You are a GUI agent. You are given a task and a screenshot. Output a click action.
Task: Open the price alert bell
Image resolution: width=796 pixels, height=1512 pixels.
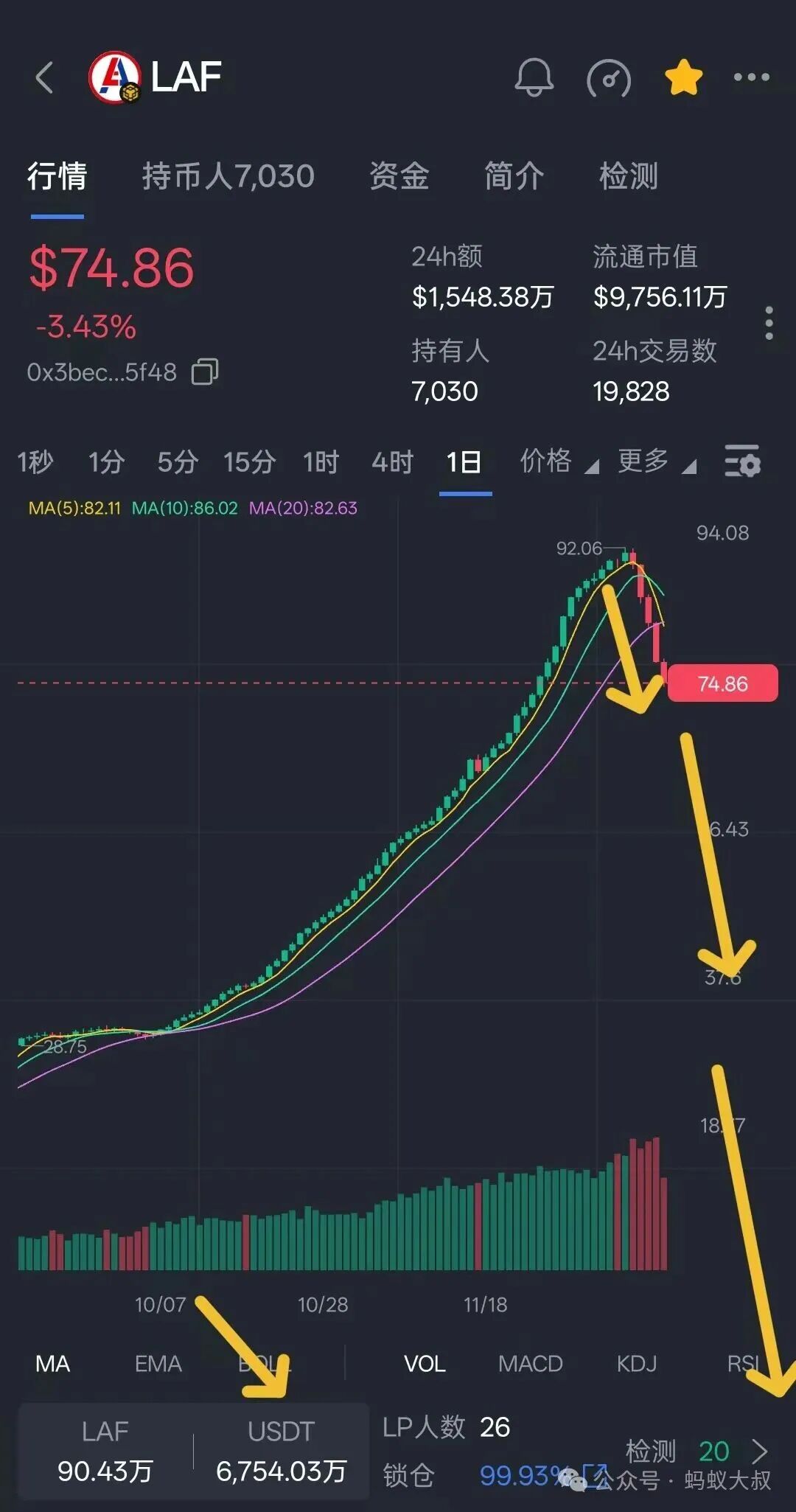[x=534, y=77]
